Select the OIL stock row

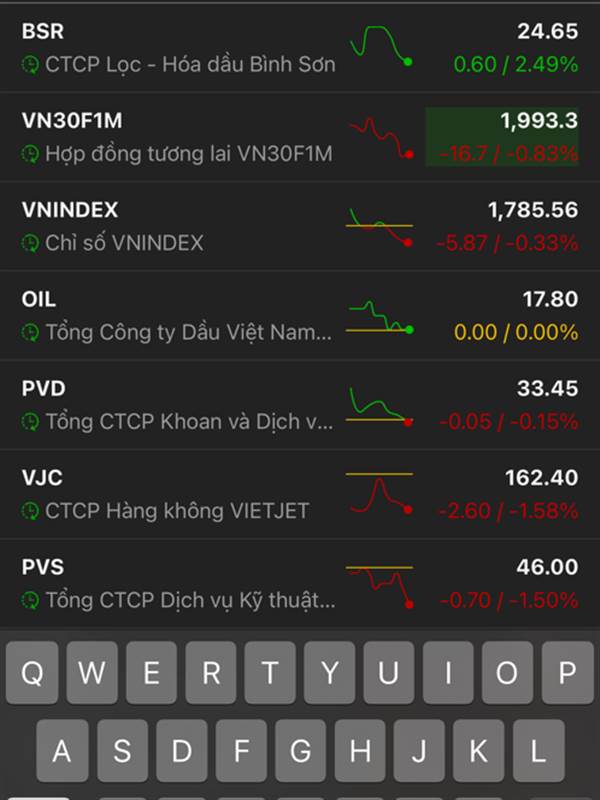(x=180, y=315)
